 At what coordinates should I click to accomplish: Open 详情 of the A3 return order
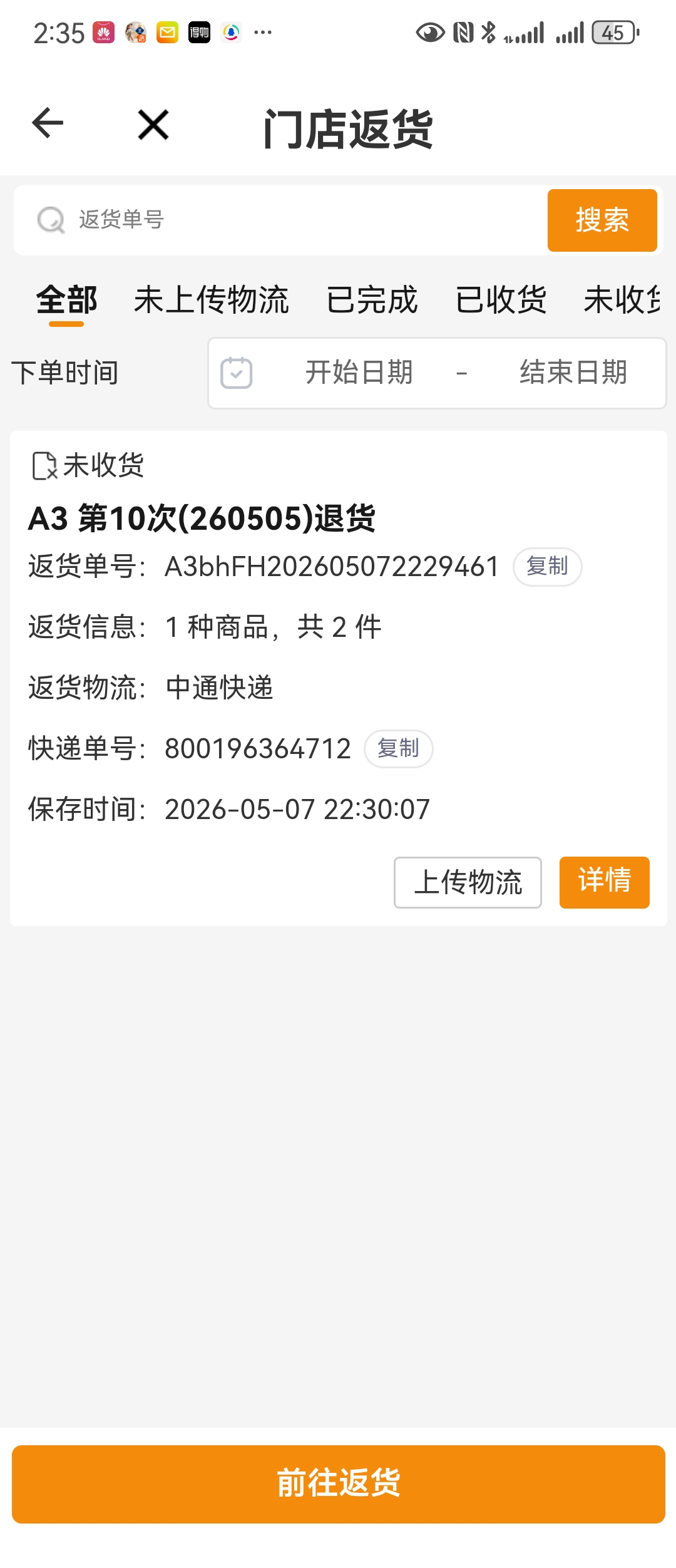605,882
